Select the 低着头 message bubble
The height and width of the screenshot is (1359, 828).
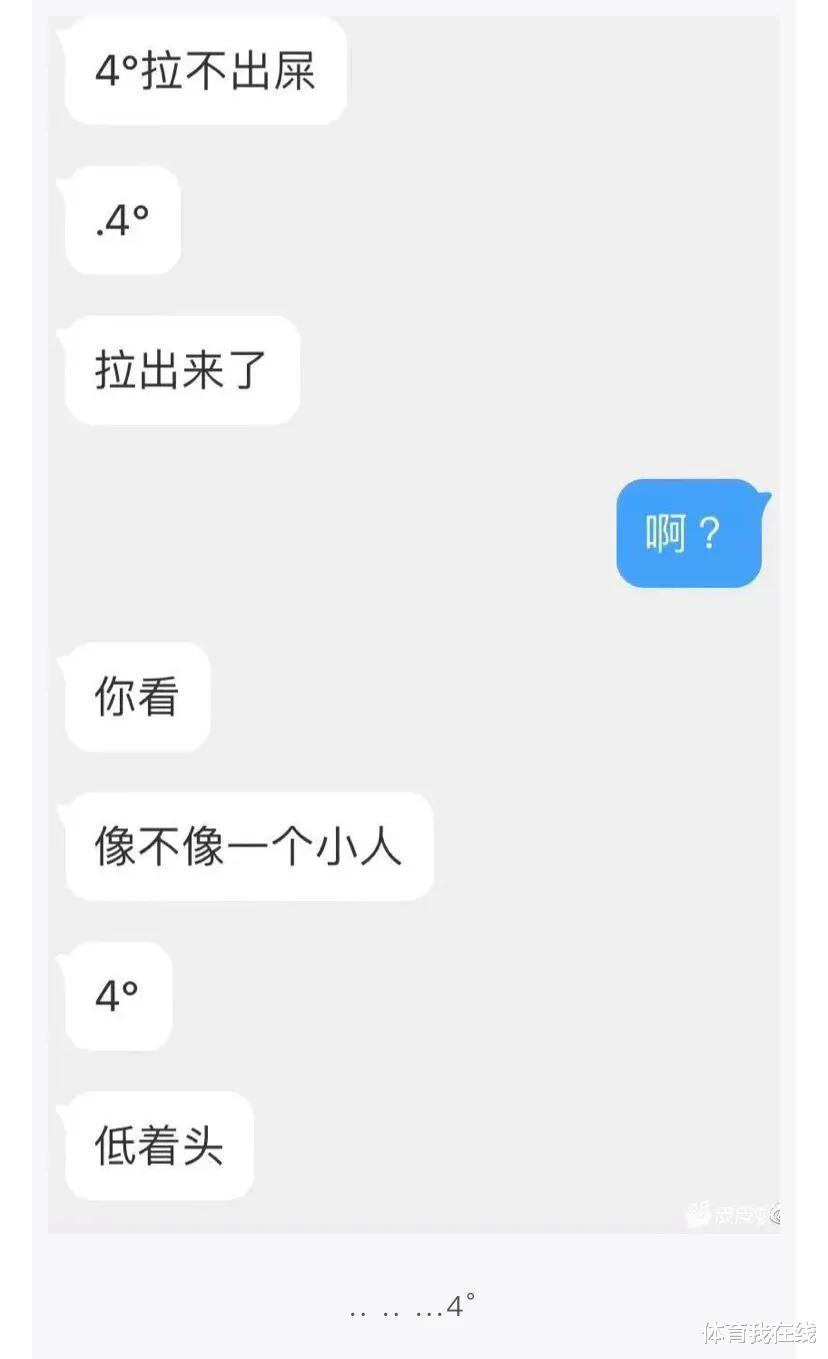click(x=156, y=1146)
